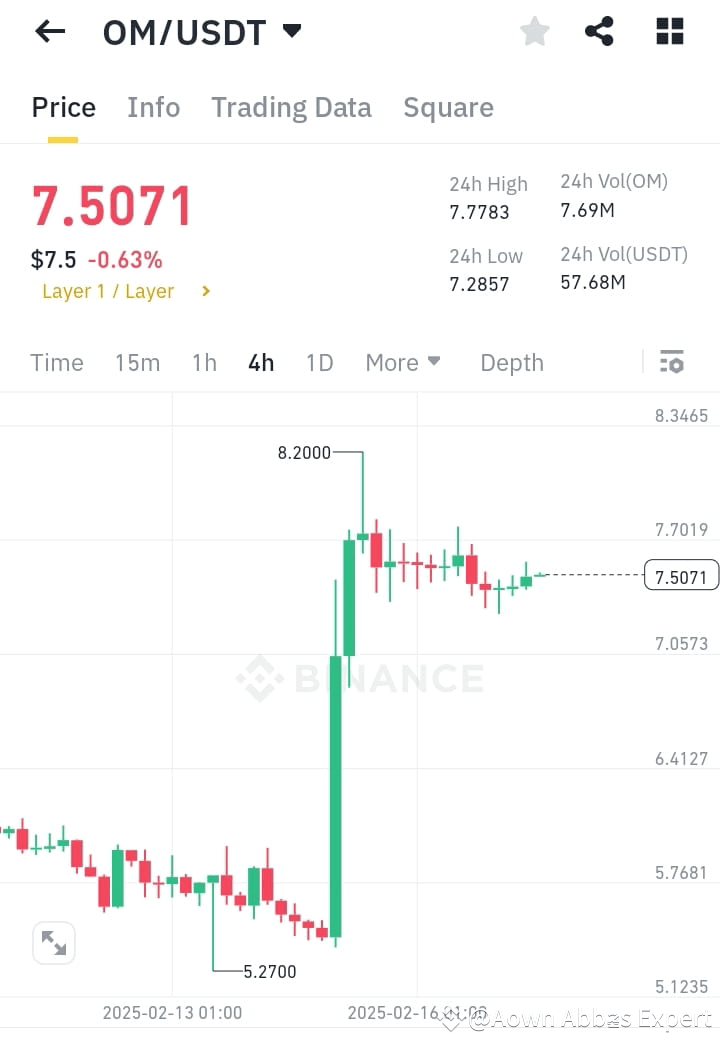Select the 1h chart interval
The image size is (720, 1041).
point(203,363)
